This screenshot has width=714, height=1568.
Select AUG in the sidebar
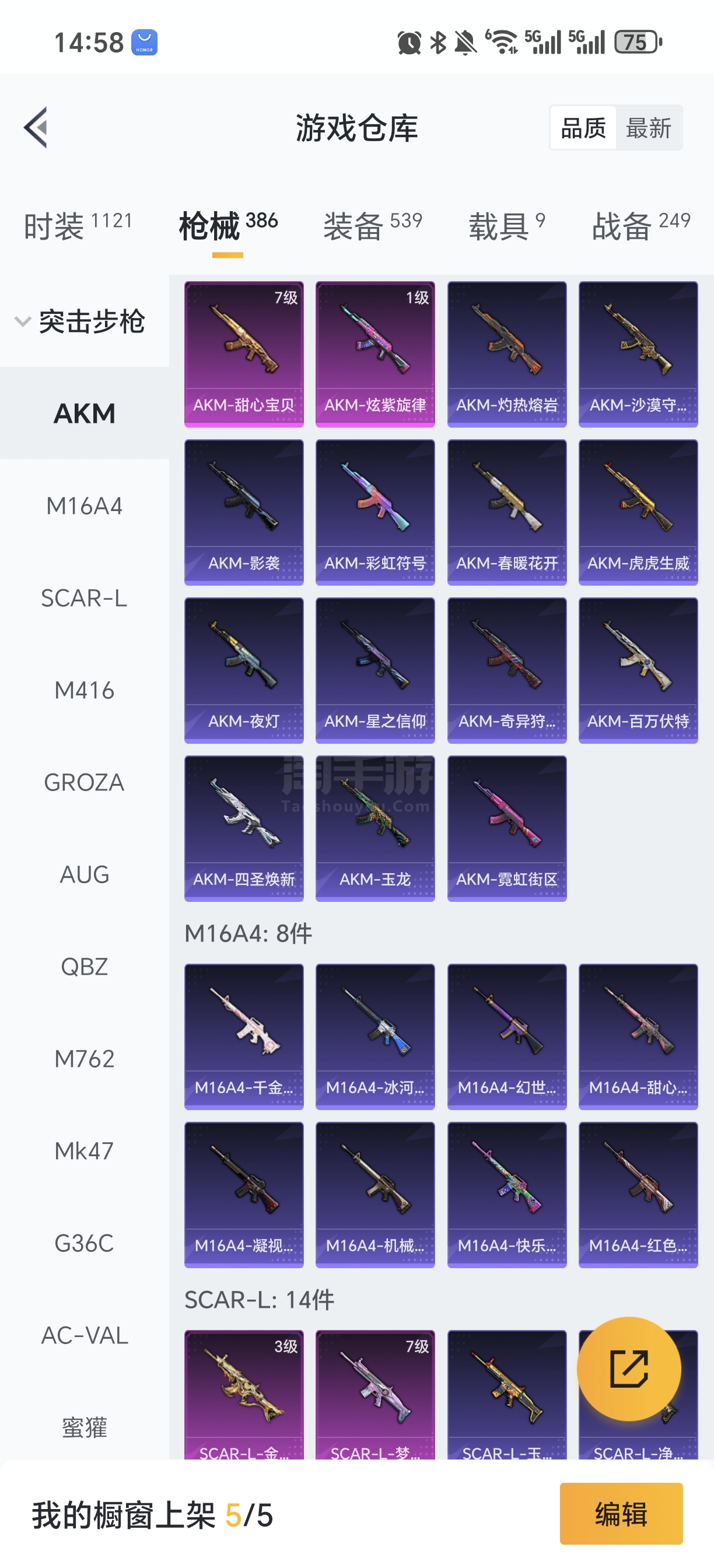(84, 874)
